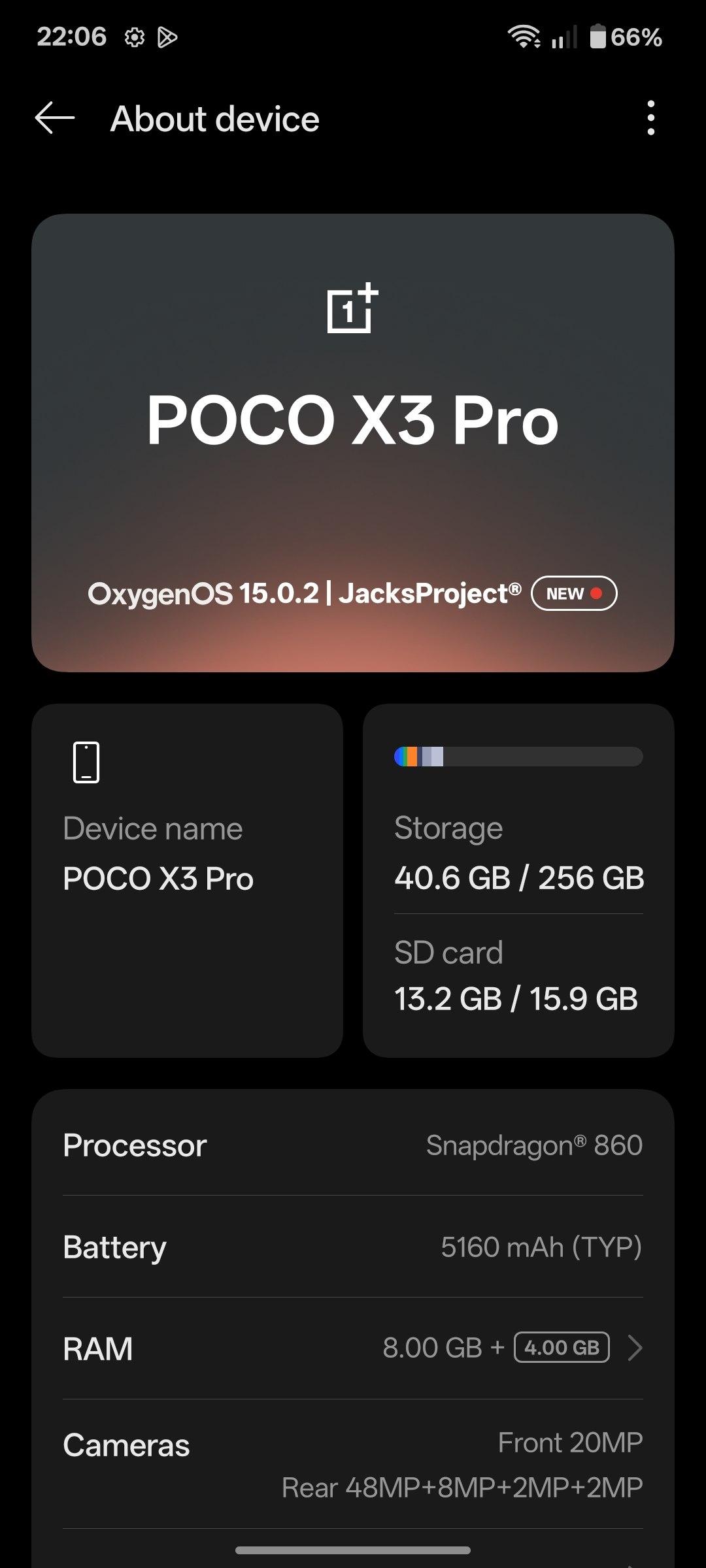Go back from About device

(x=55, y=118)
